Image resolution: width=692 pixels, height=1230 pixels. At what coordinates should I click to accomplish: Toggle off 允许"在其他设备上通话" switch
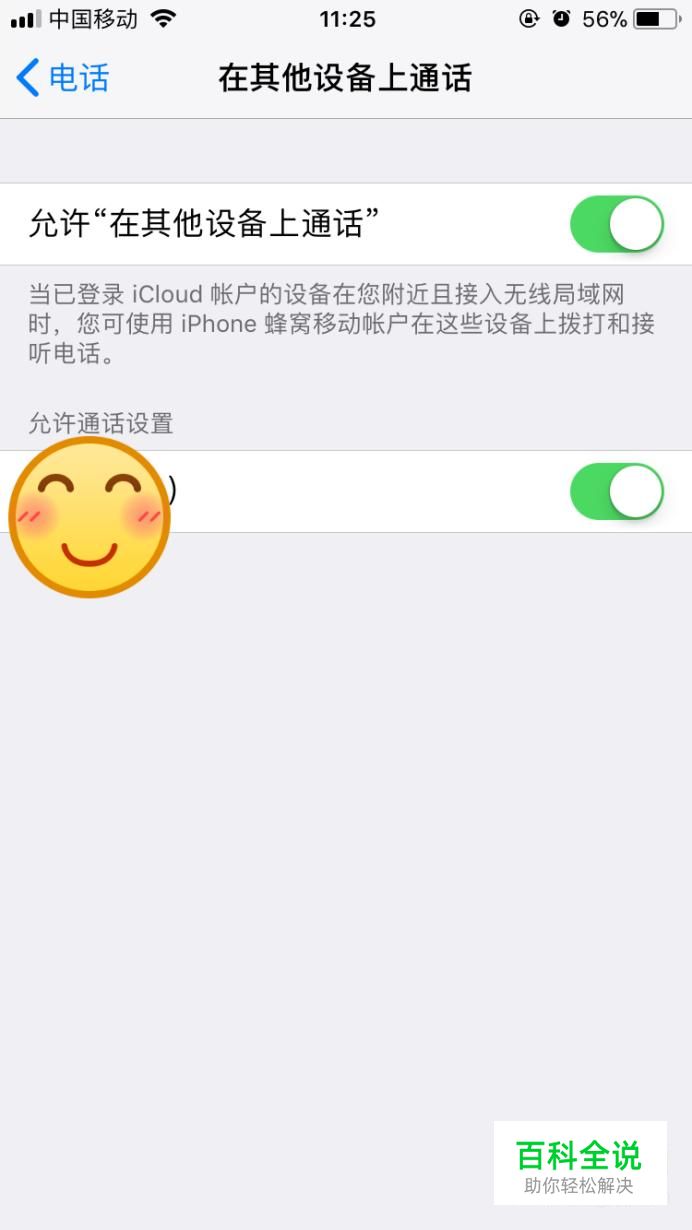click(616, 224)
